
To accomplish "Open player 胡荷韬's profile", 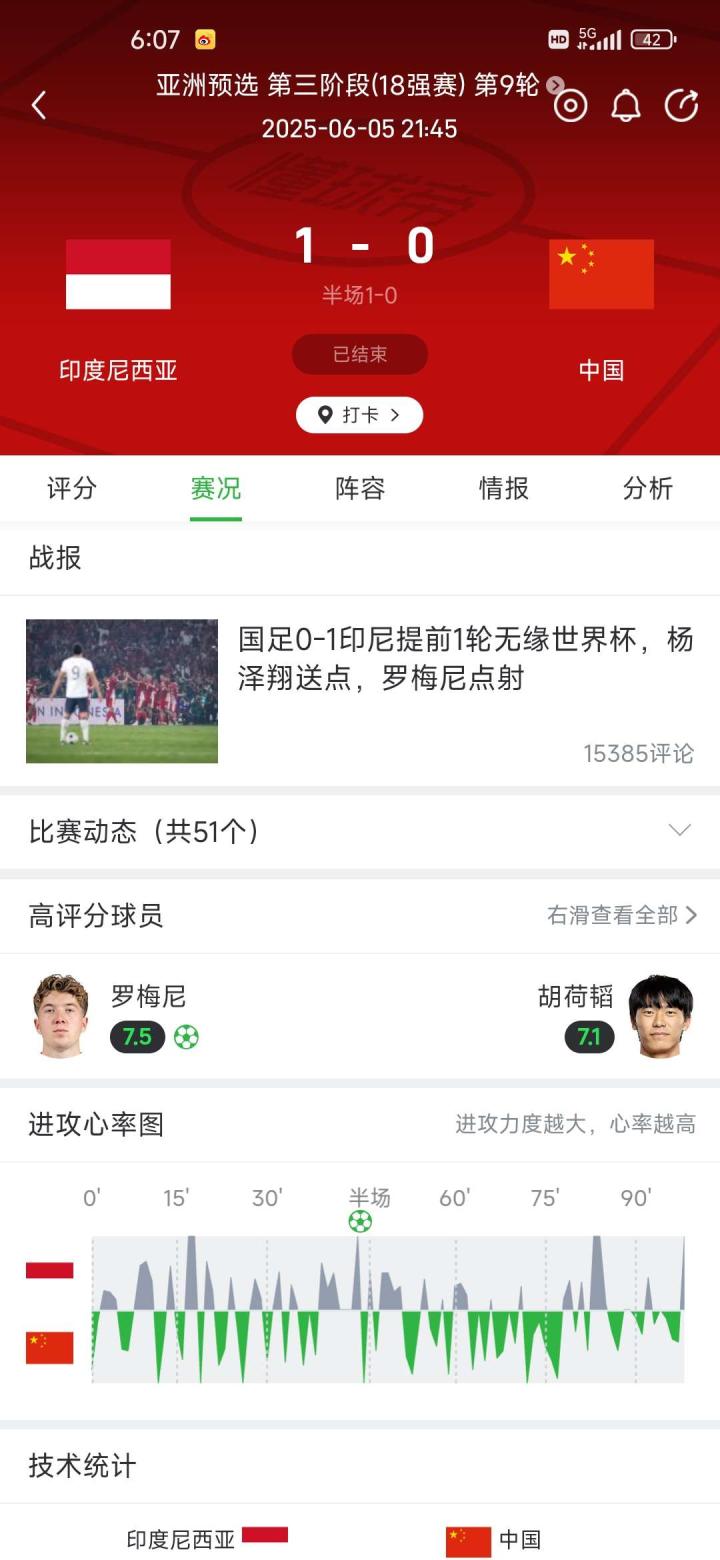I will 660,1016.
